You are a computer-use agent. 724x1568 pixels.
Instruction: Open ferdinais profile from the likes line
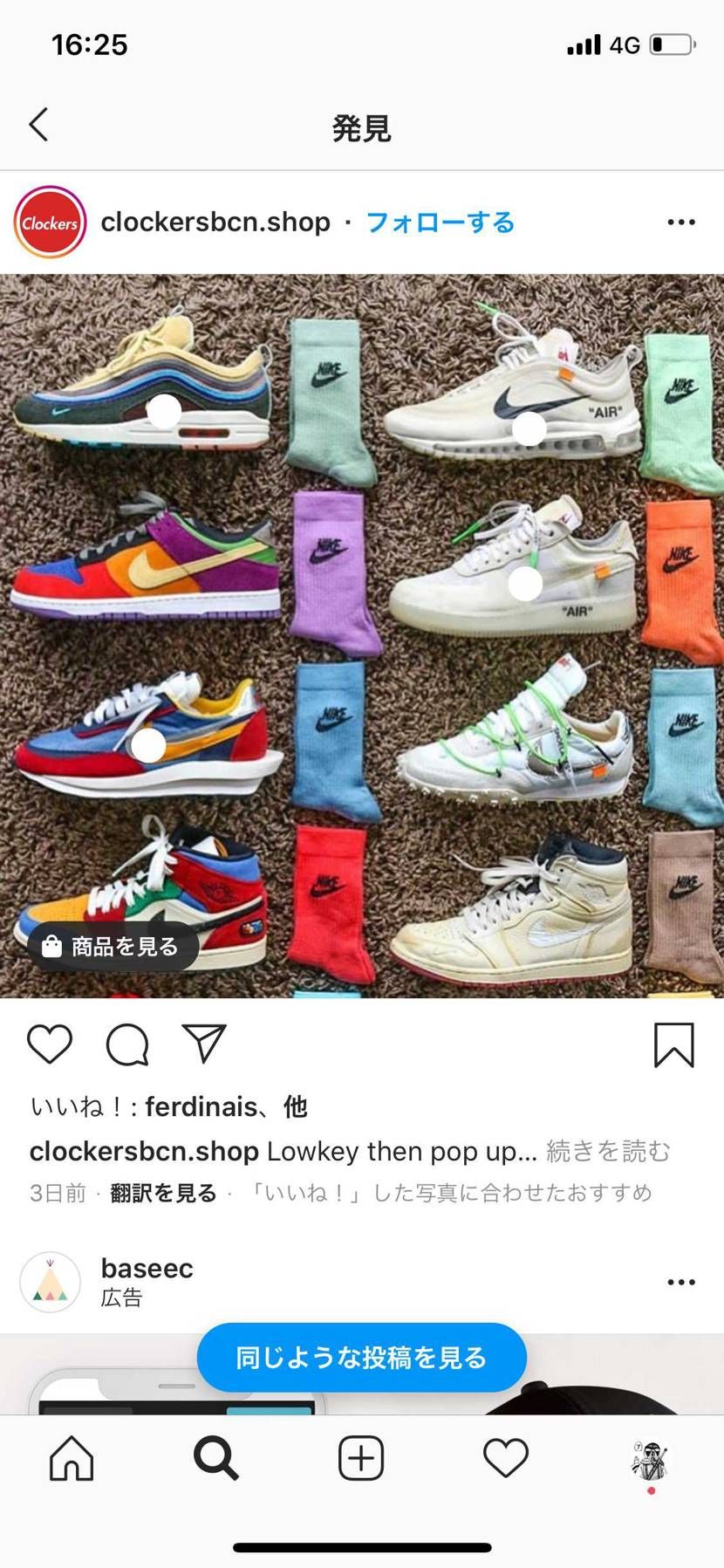tap(201, 1106)
